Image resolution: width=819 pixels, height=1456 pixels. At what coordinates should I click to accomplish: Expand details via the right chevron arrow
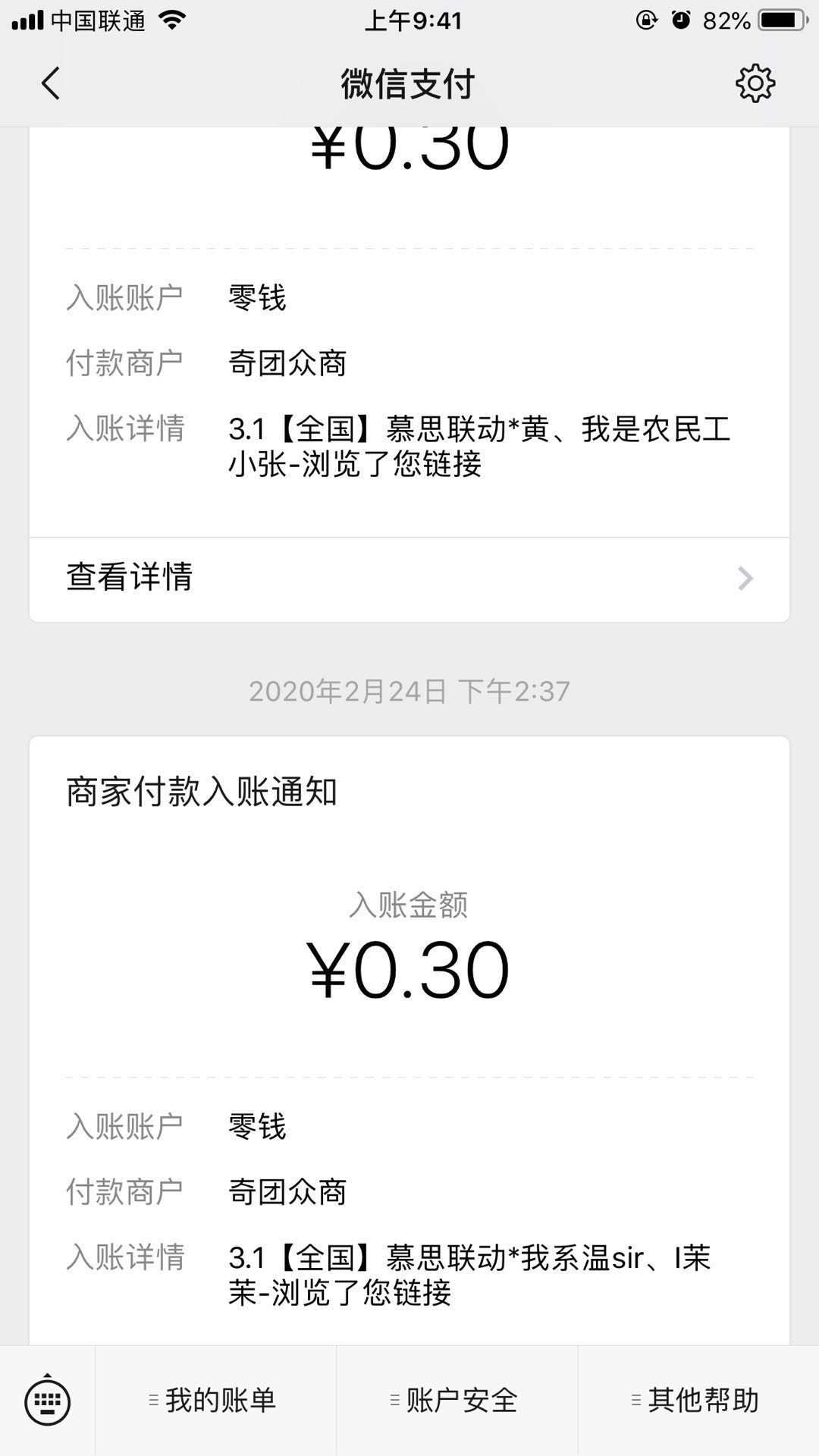pyautogui.click(x=746, y=578)
